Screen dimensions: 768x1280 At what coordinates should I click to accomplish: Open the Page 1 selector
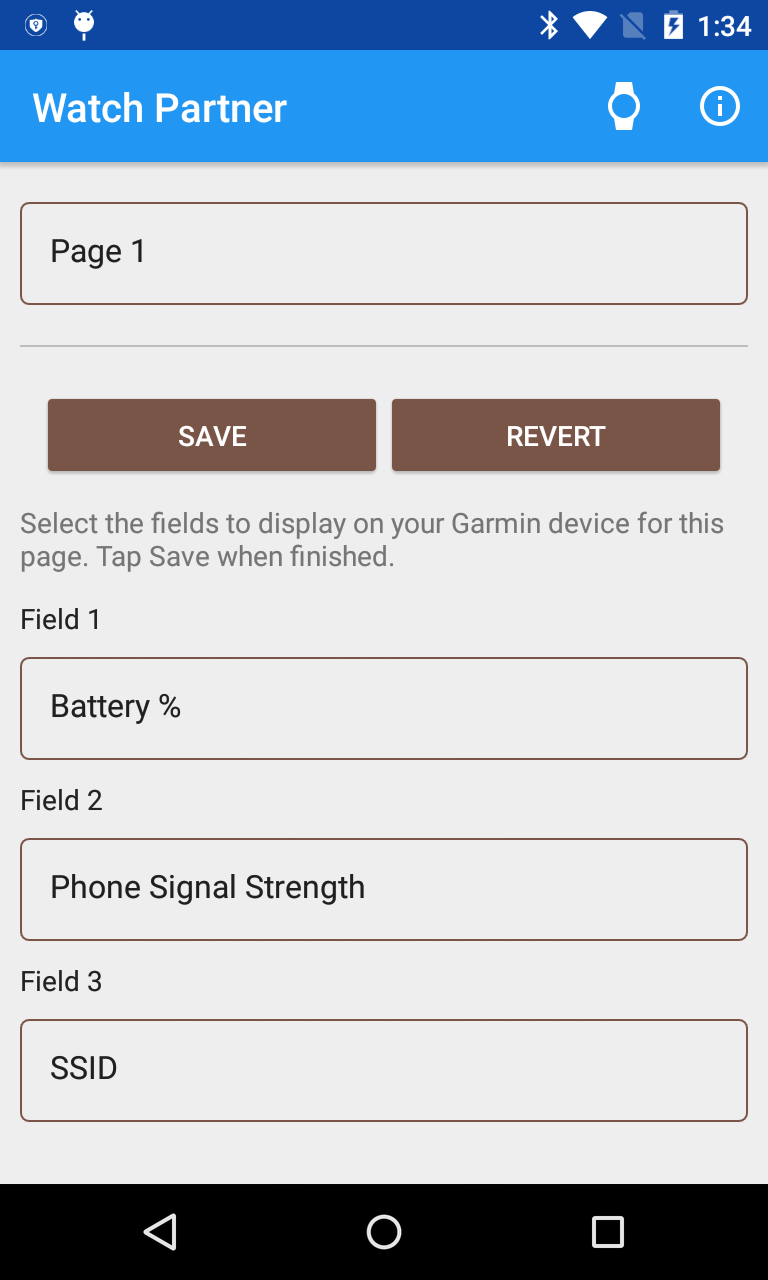pos(384,253)
